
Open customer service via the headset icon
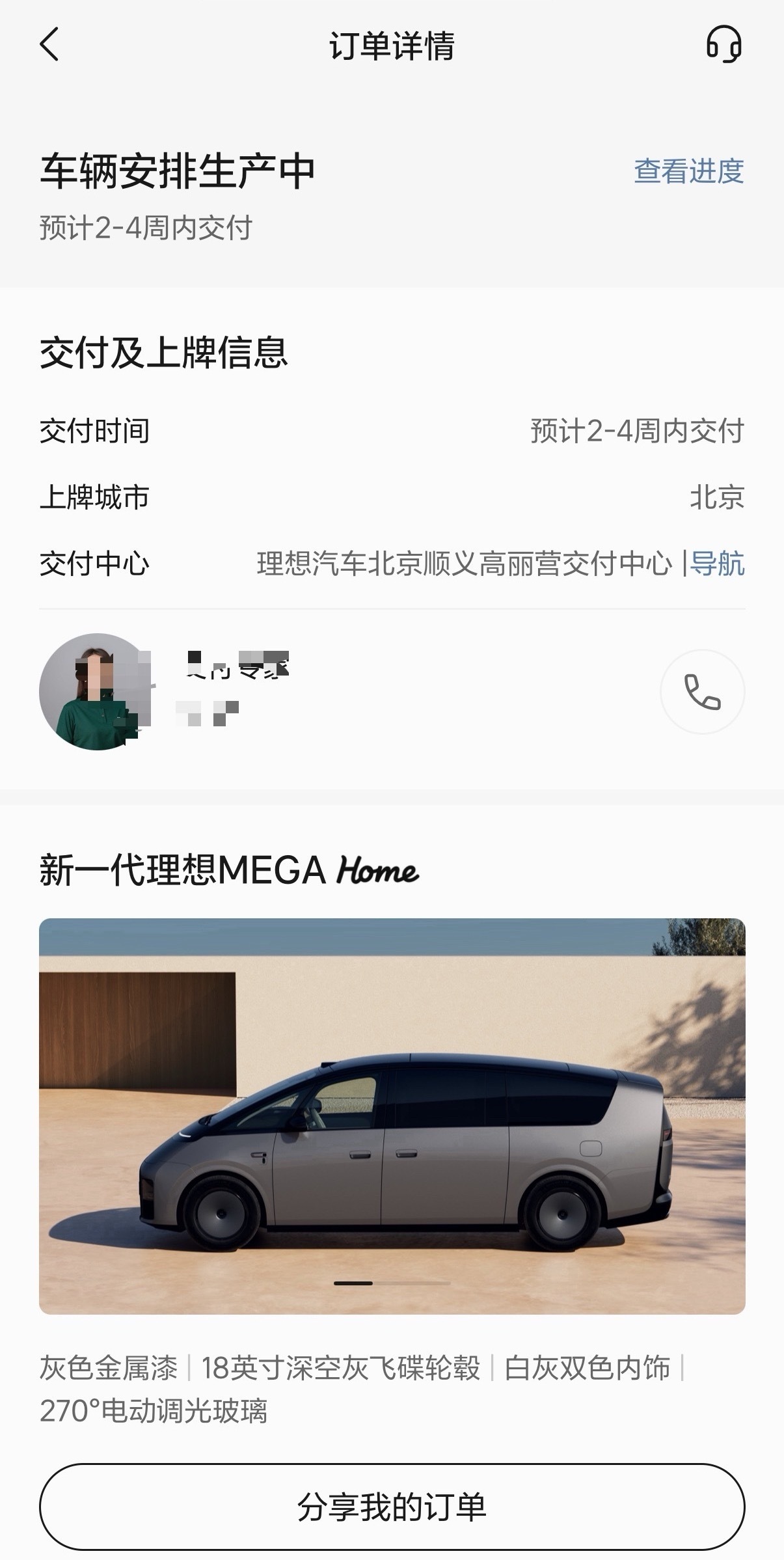(724, 44)
